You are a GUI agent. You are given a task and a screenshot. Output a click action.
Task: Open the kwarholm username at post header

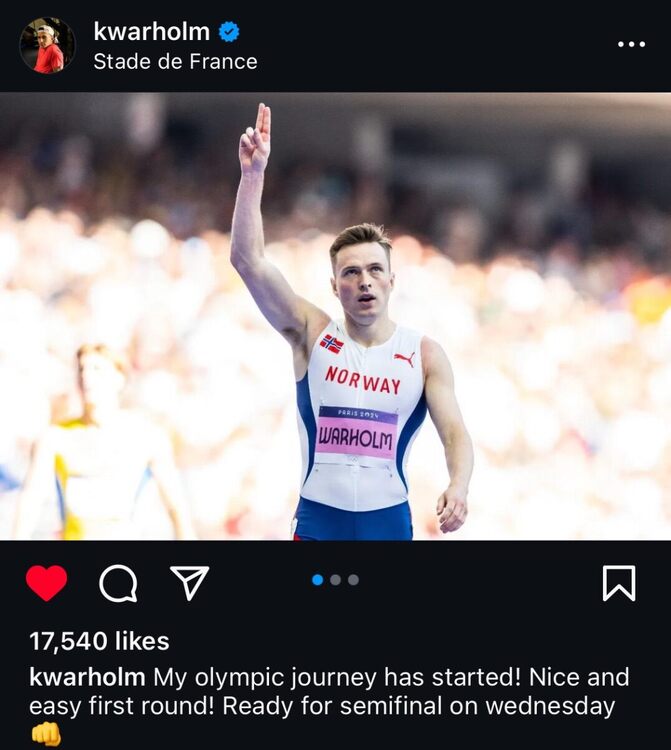point(151,32)
